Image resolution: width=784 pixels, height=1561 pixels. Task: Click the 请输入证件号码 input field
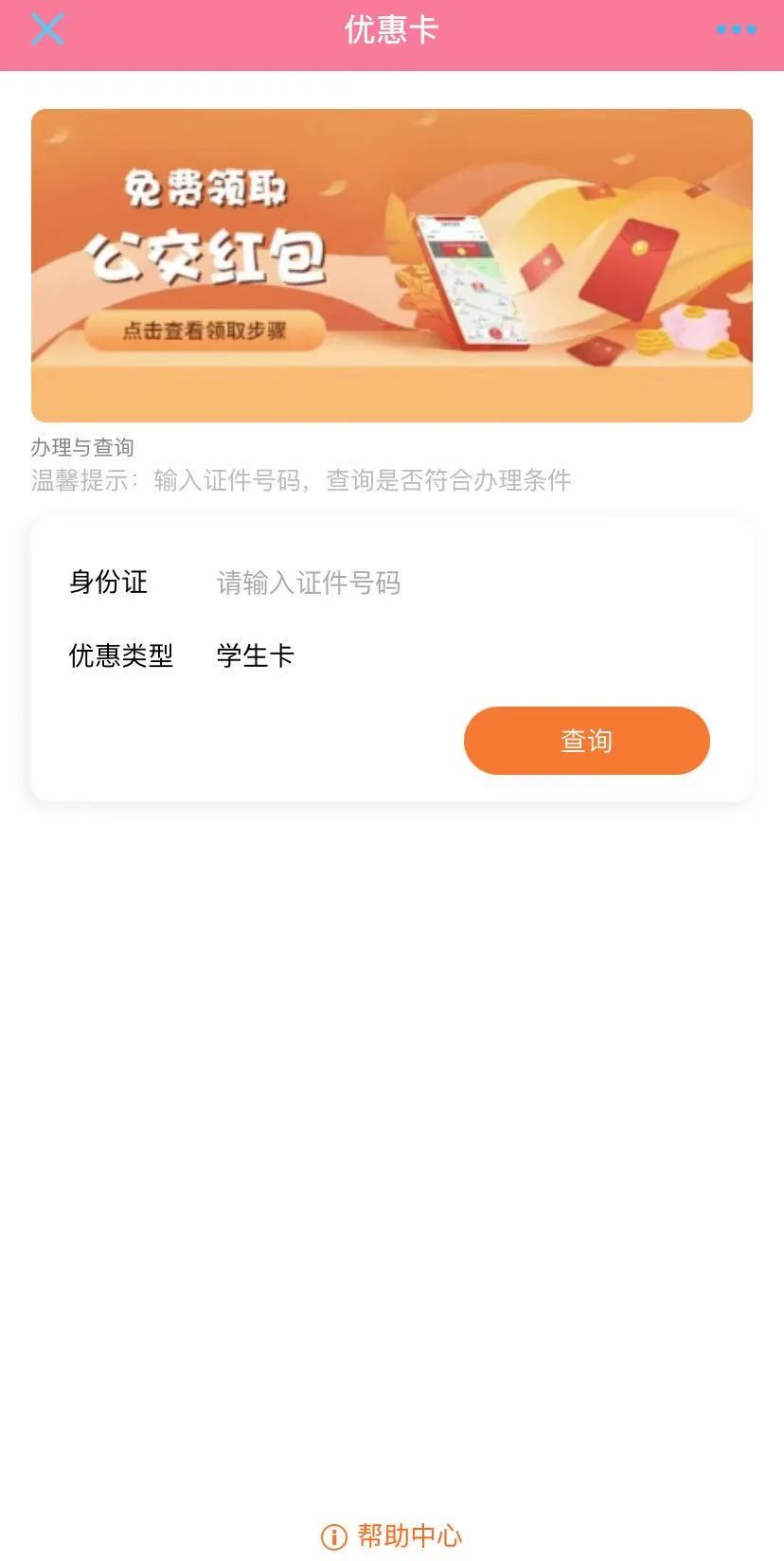click(x=309, y=583)
